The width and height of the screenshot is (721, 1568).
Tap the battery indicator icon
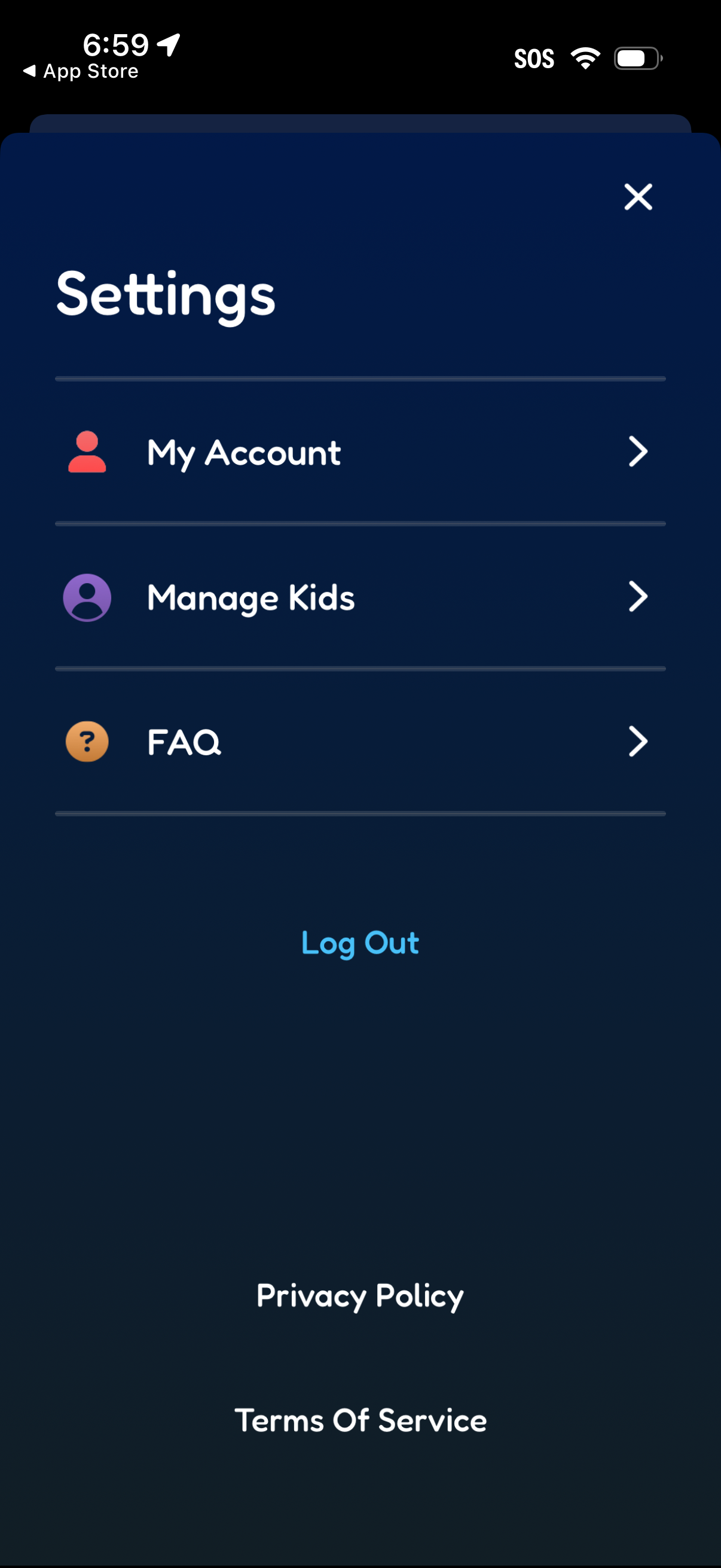point(637,57)
